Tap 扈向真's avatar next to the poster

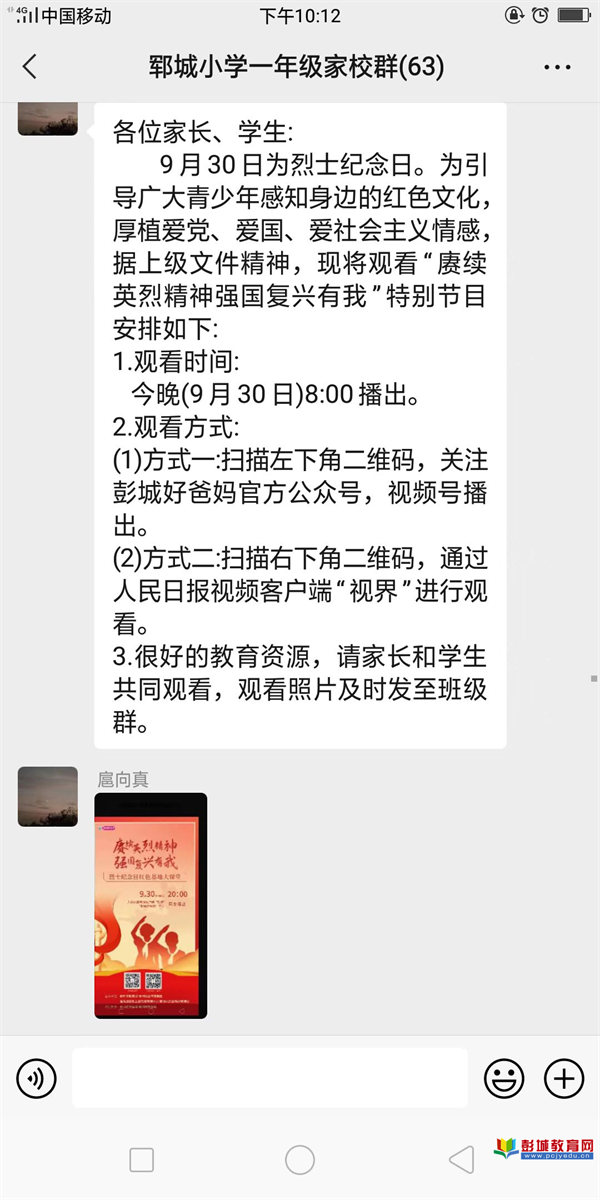click(x=47, y=796)
